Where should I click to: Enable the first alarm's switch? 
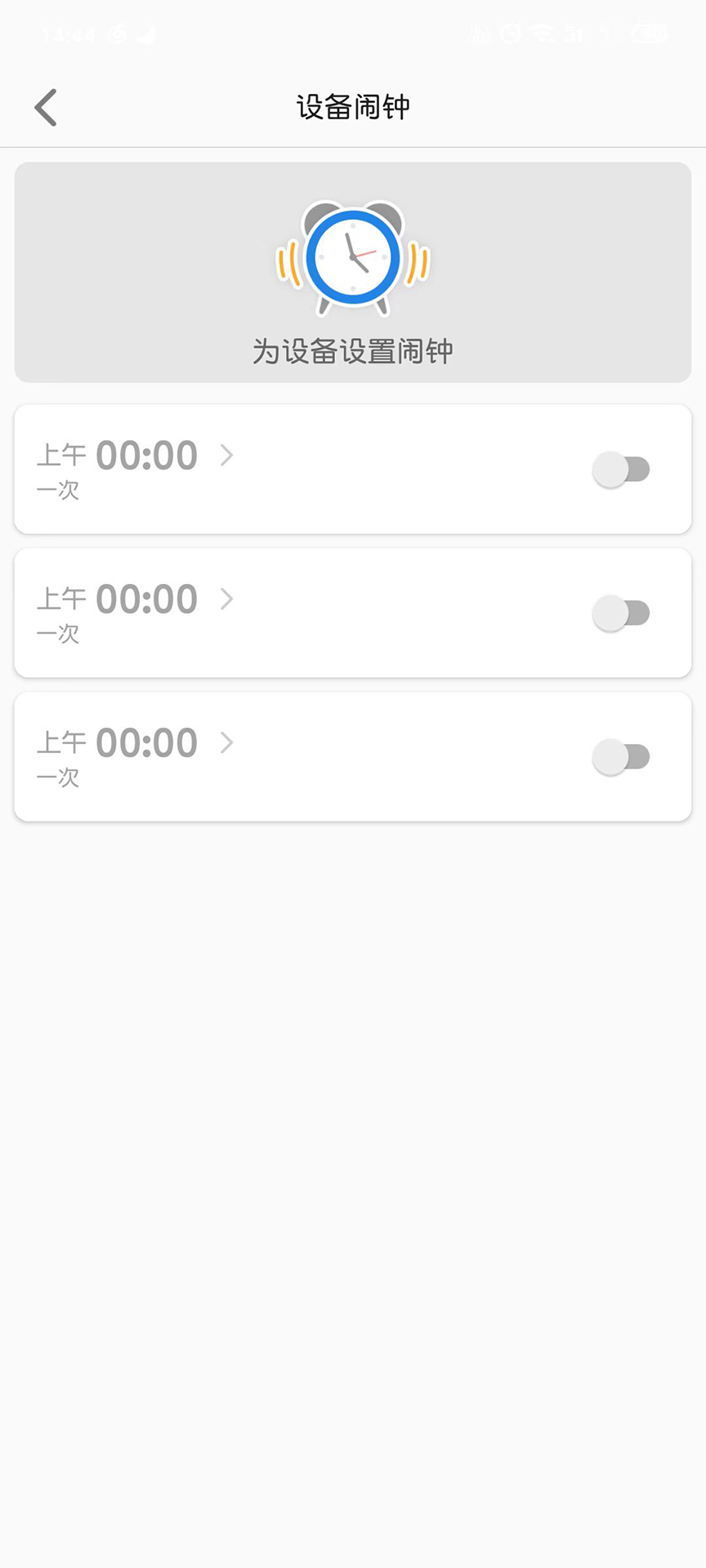[621, 470]
